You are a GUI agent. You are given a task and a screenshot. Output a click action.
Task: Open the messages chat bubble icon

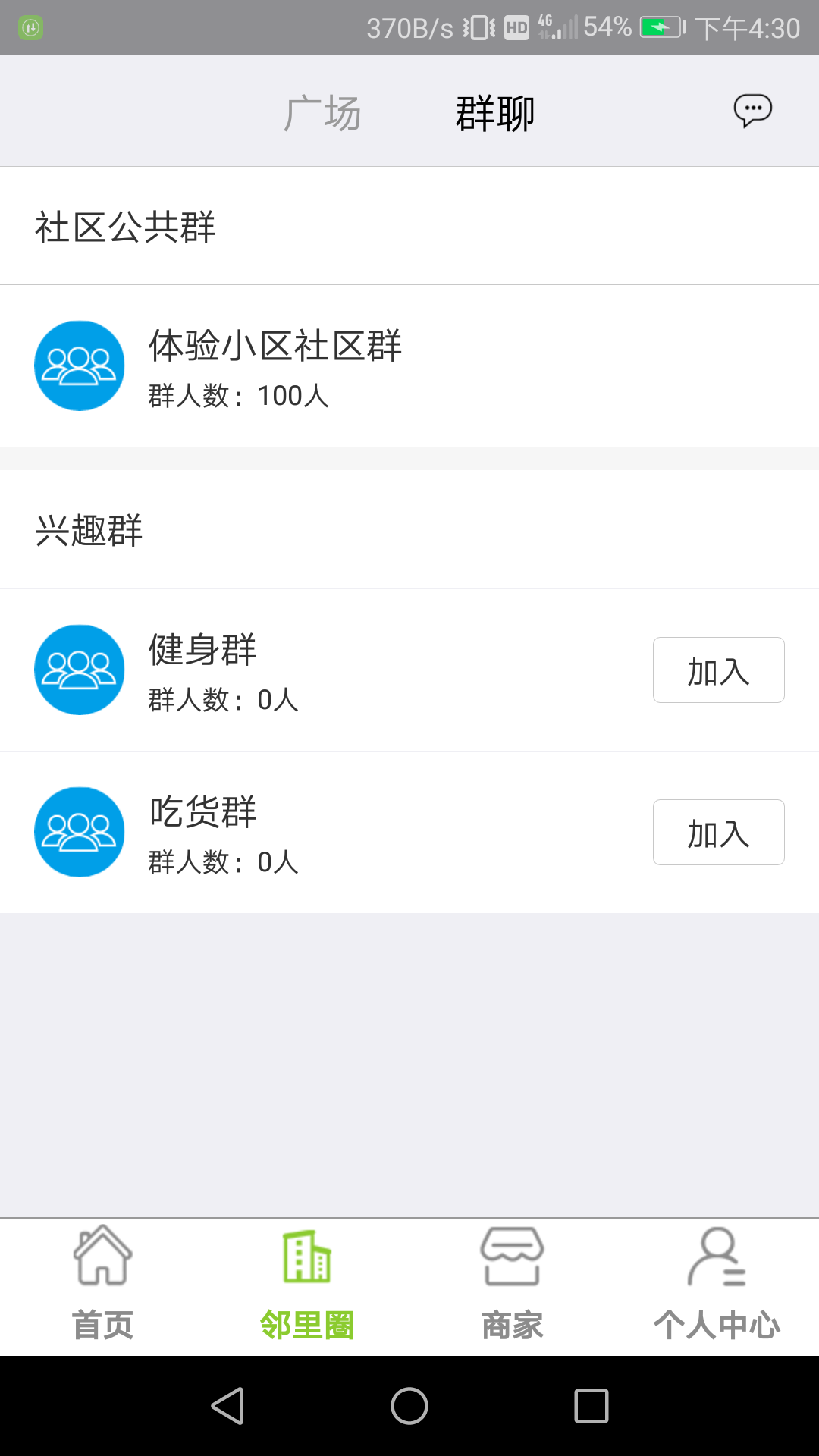(752, 111)
